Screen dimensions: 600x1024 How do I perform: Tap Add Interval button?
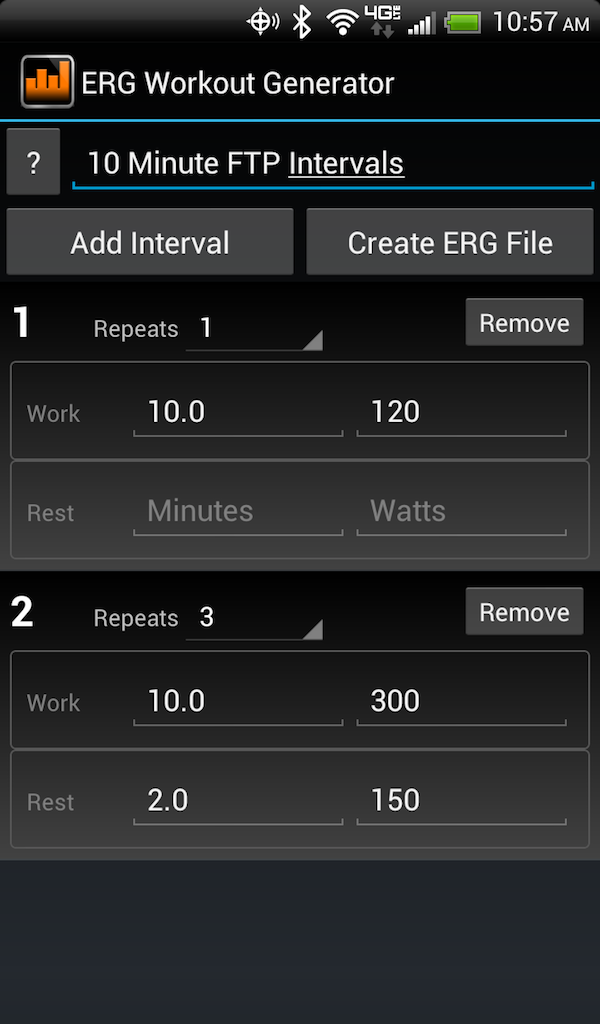150,242
